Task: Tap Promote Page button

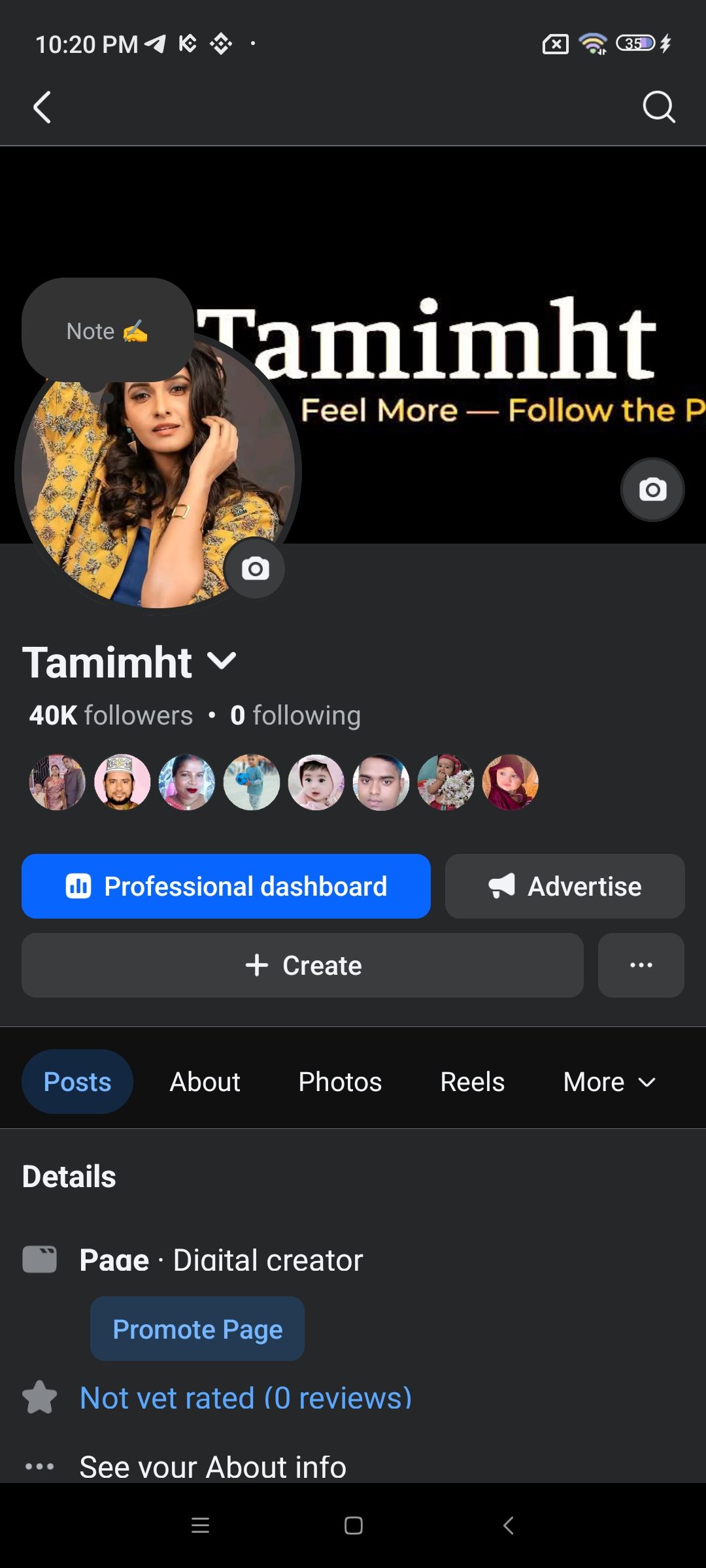Action: [197, 1330]
